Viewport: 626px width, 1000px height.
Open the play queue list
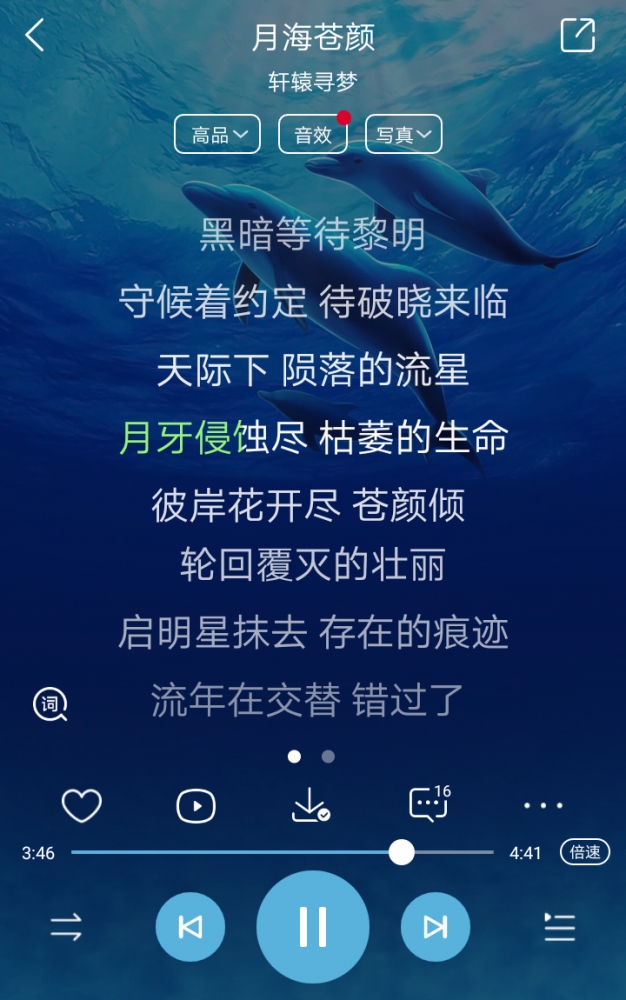[x=559, y=928]
